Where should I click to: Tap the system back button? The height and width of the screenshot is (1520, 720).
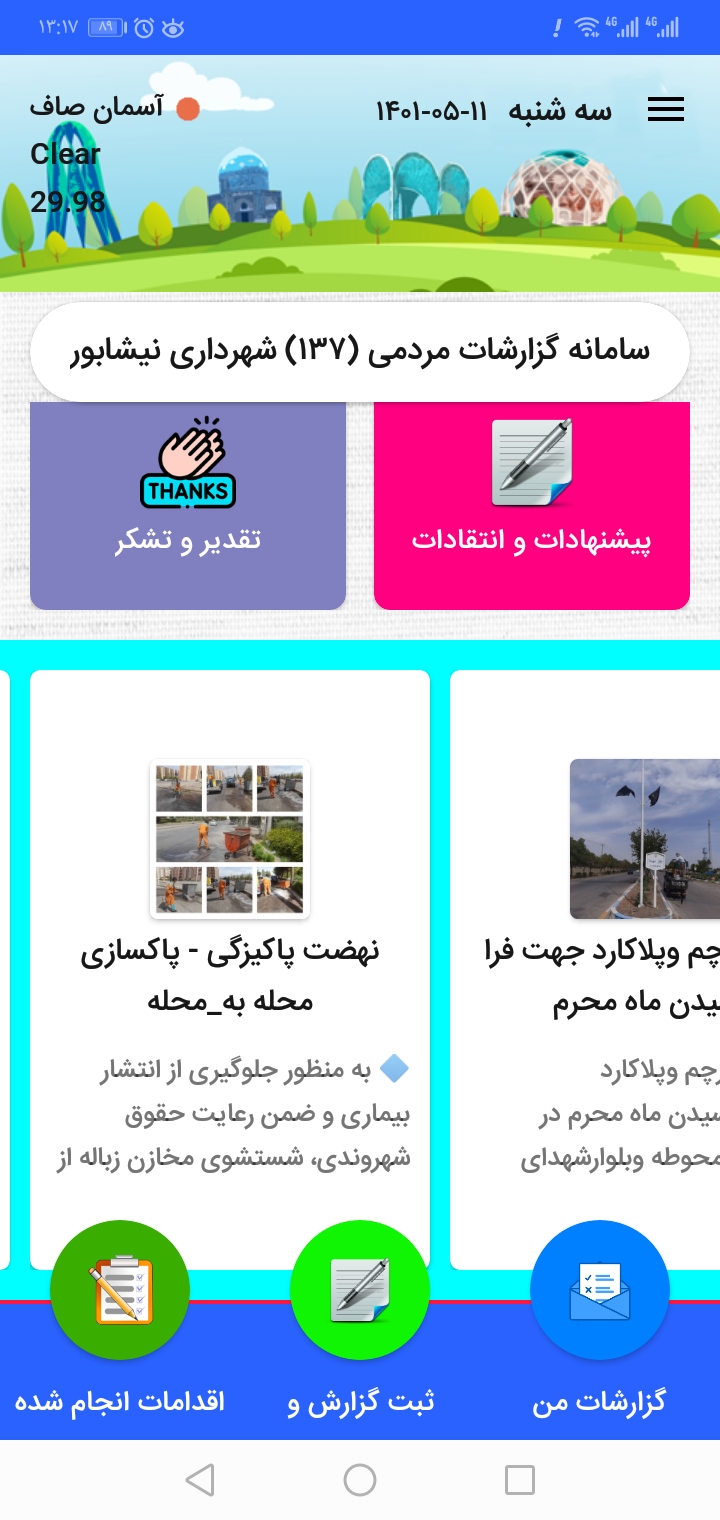(200, 1480)
